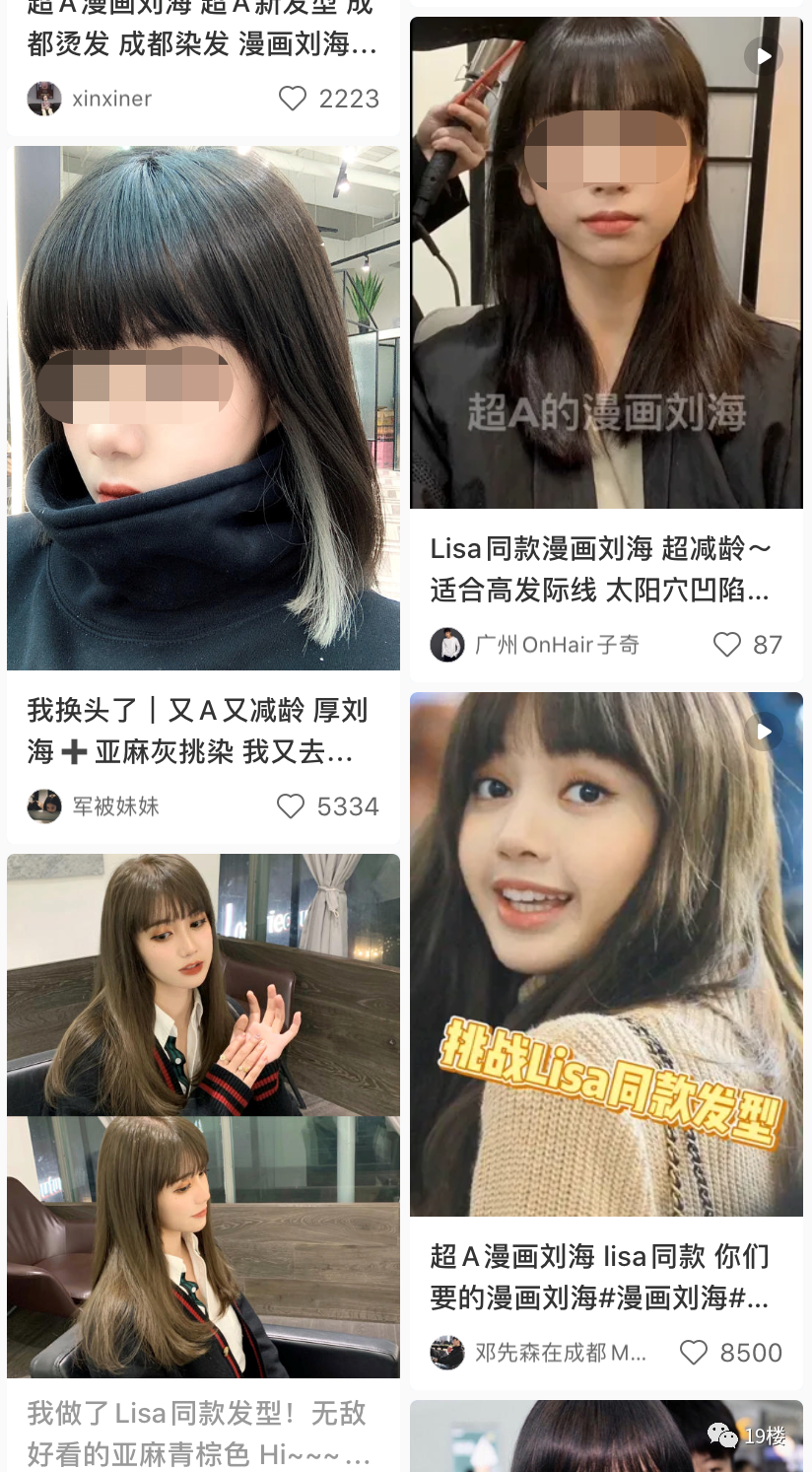Open the post by 军被妹妹
The height and width of the screenshot is (1472, 812).
click(x=203, y=408)
